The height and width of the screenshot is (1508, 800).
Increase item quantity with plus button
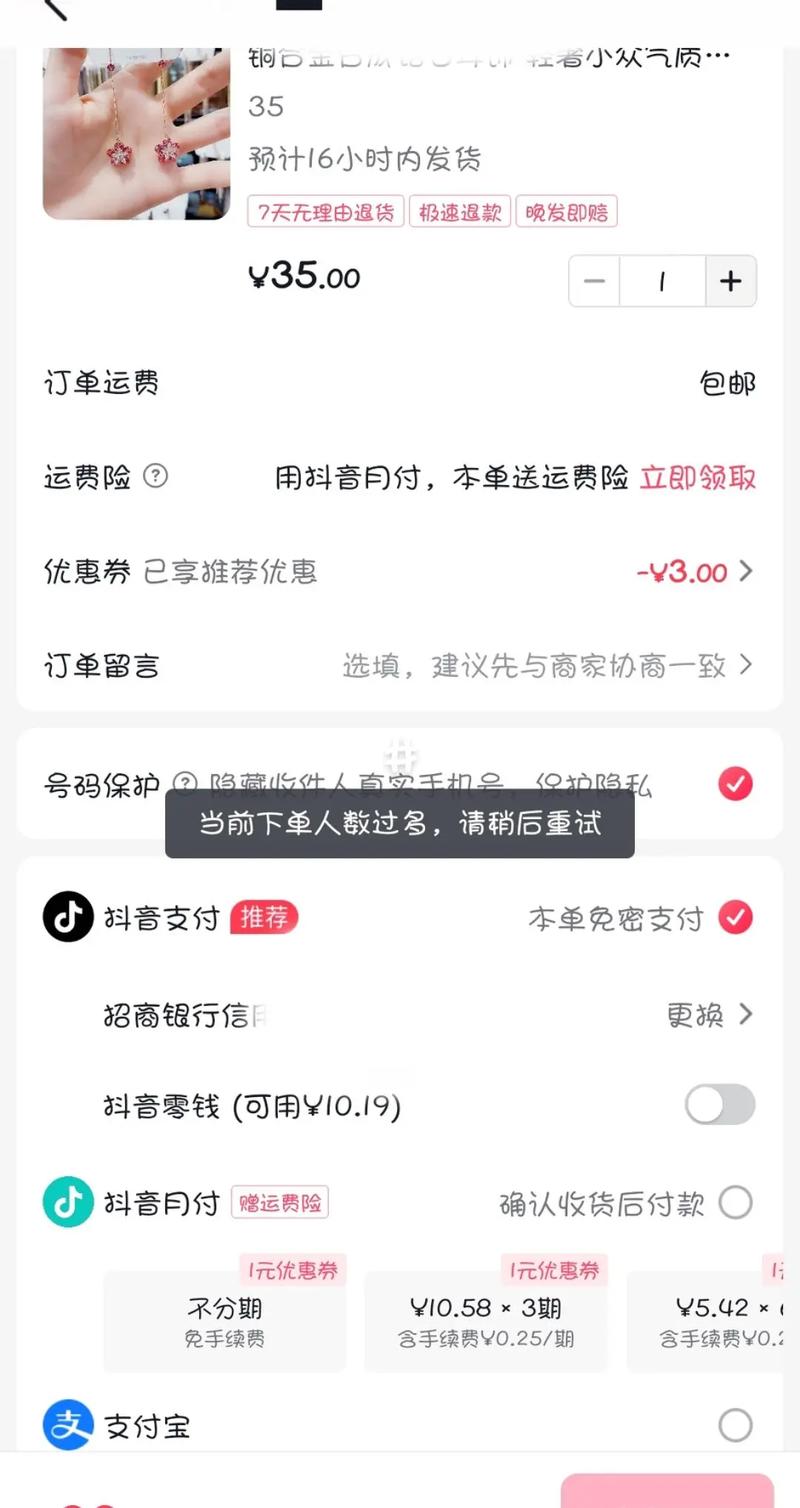pos(731,281)
